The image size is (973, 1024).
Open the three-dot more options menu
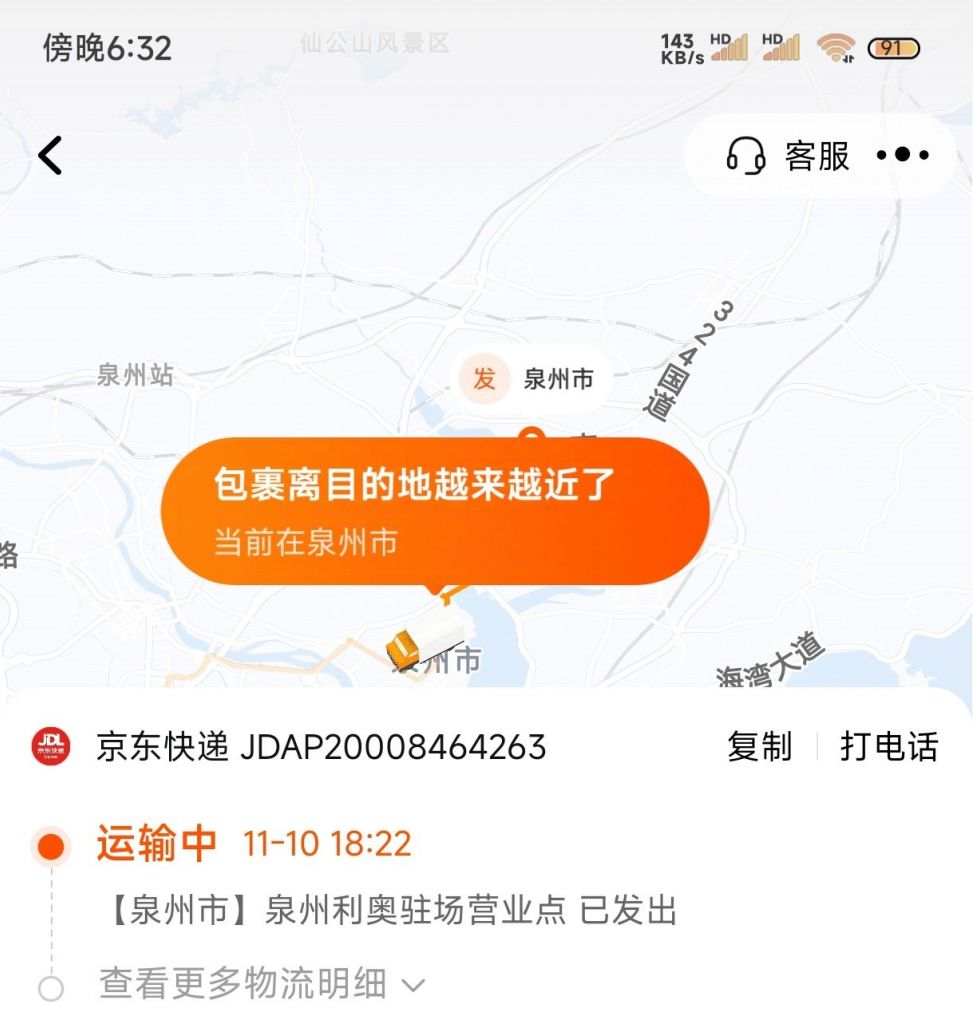click(x=903, y=155)
